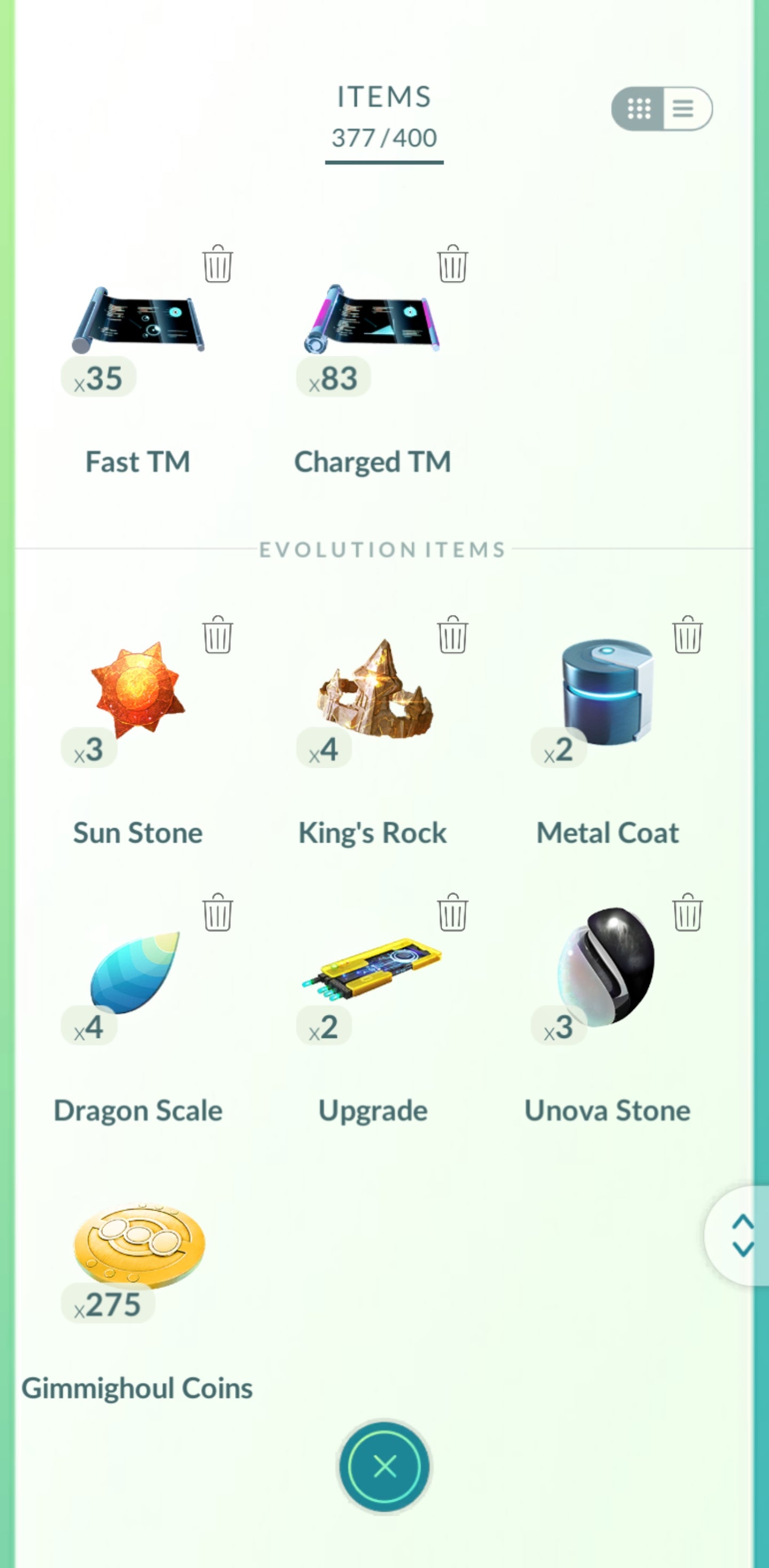Image resolution: width=769 pixels, height=1568 pixels.
Task: Tap trash icon for Charged TM
Action: [x=452, y=264]
